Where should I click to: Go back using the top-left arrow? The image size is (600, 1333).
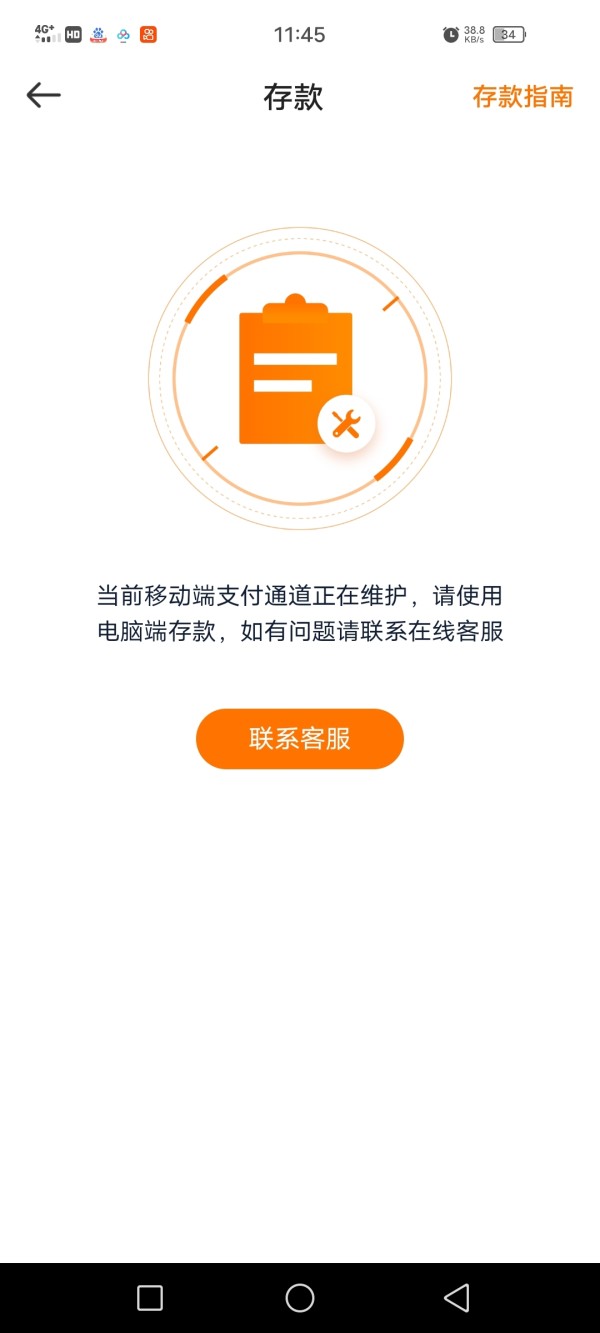click(44, 95)
